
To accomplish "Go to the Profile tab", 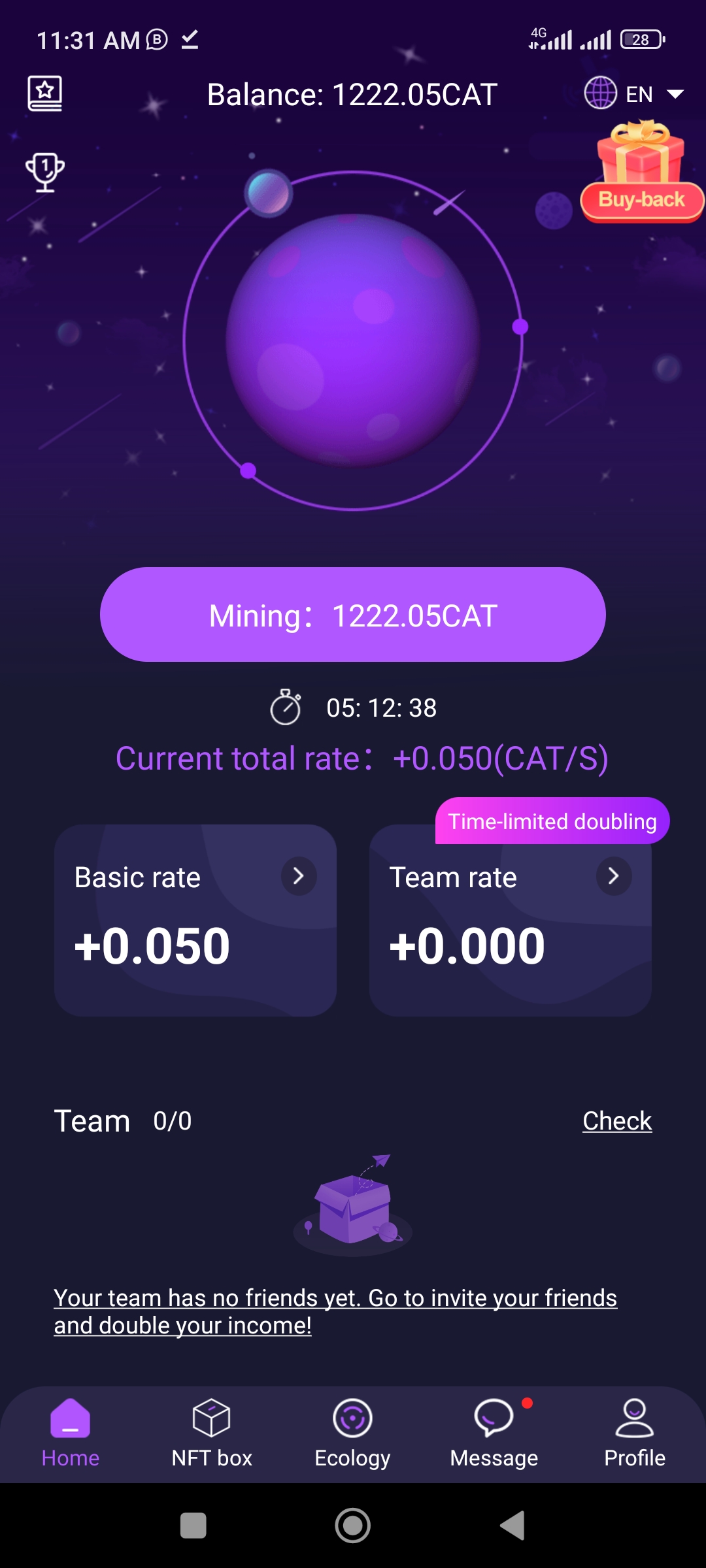I will (x=635, y=1434).
